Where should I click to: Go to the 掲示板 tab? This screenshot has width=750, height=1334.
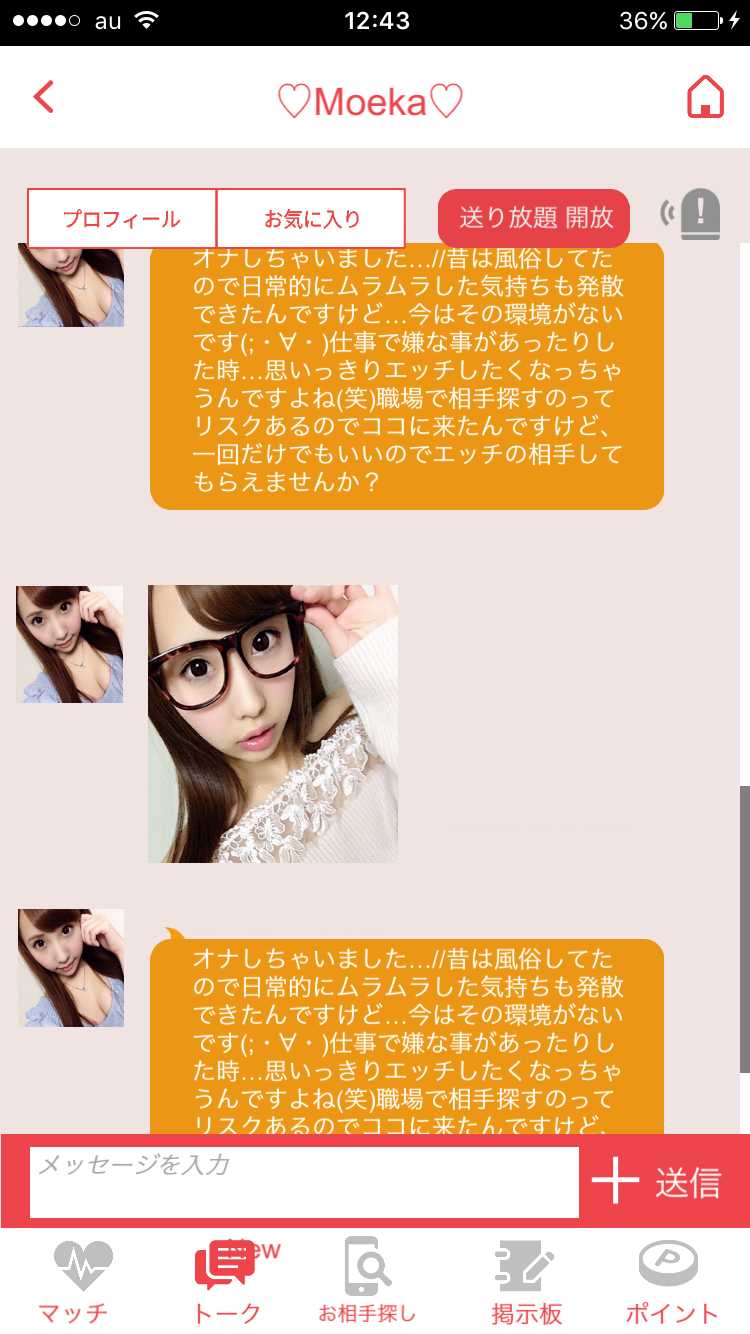tap(526, 1282)
